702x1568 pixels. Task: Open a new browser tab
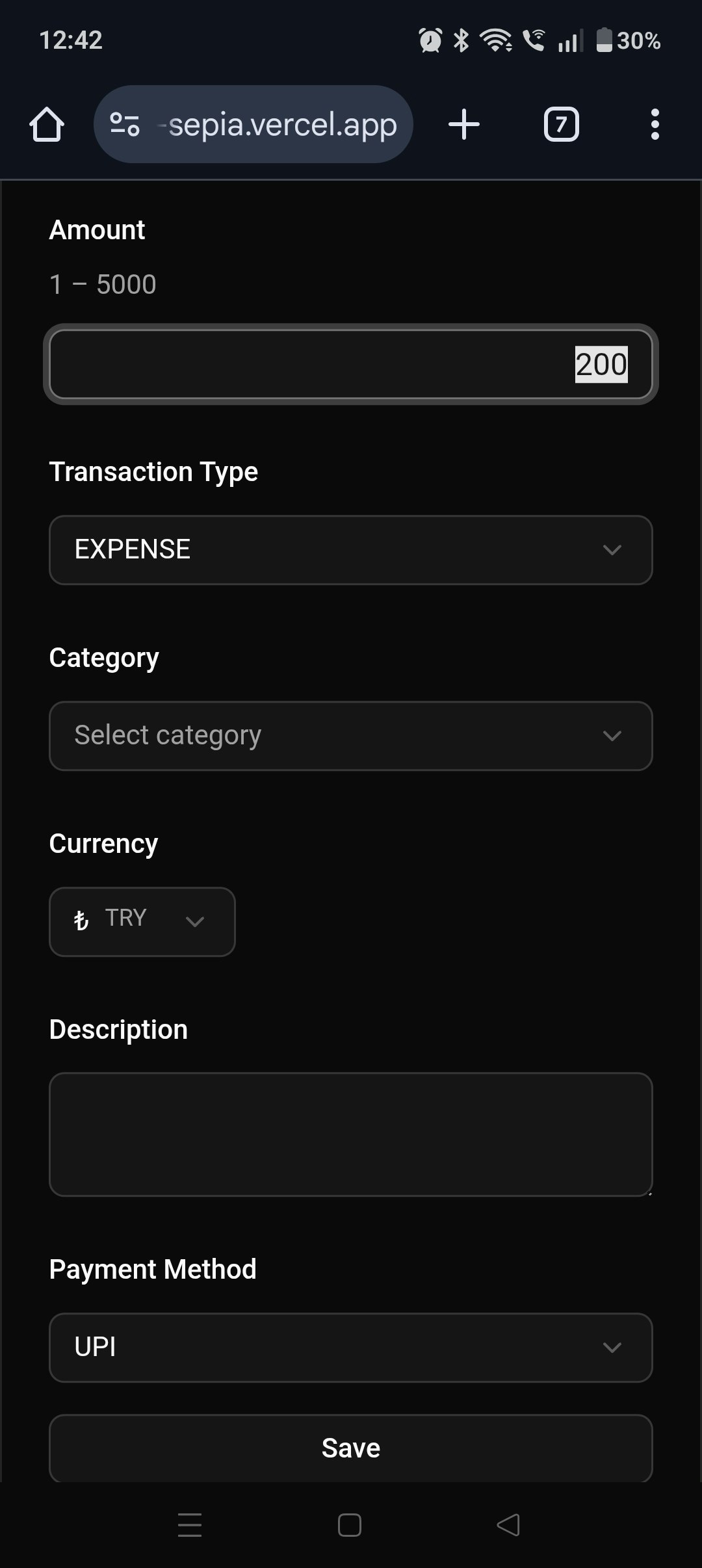[464, 124]
